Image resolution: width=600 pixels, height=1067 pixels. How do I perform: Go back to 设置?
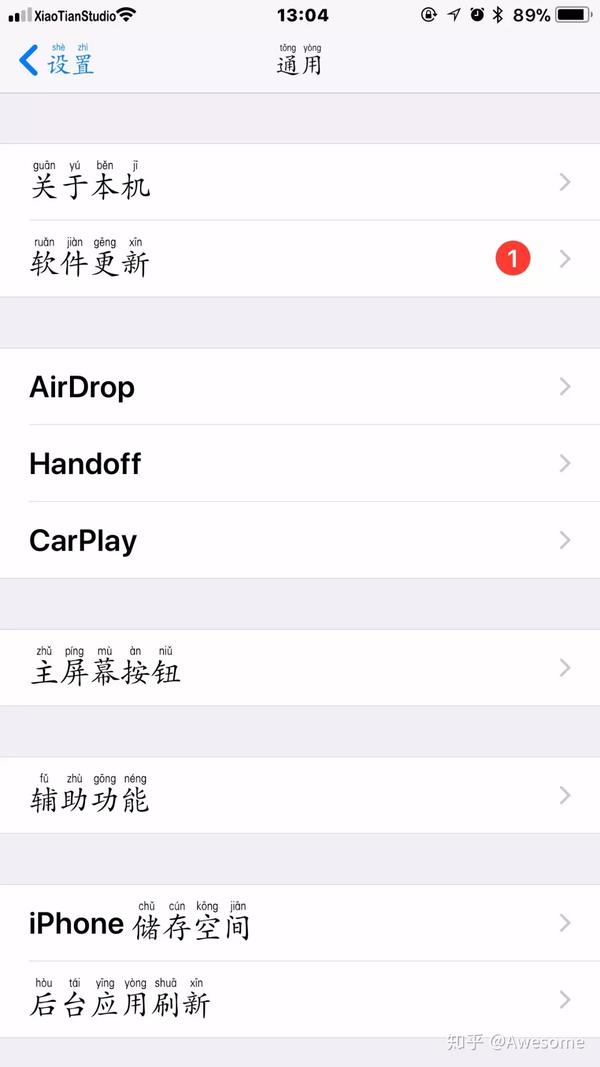[57, 62]
